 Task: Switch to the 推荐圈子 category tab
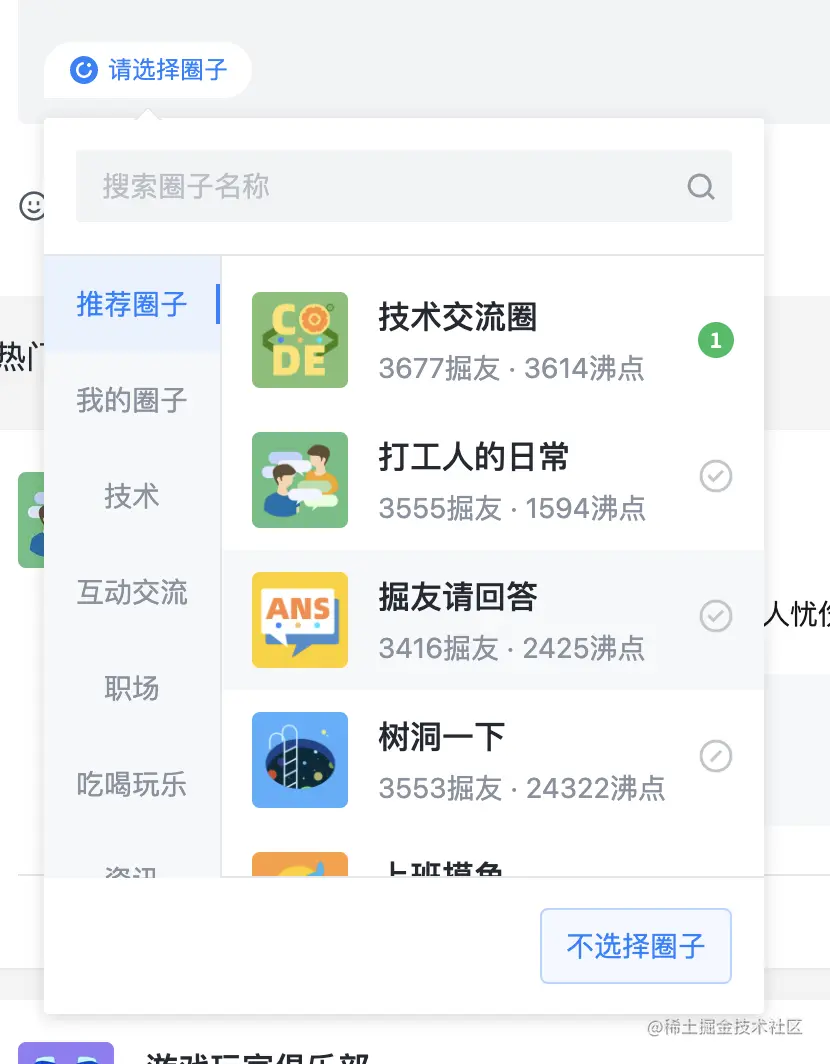click(x=132, y=304)
